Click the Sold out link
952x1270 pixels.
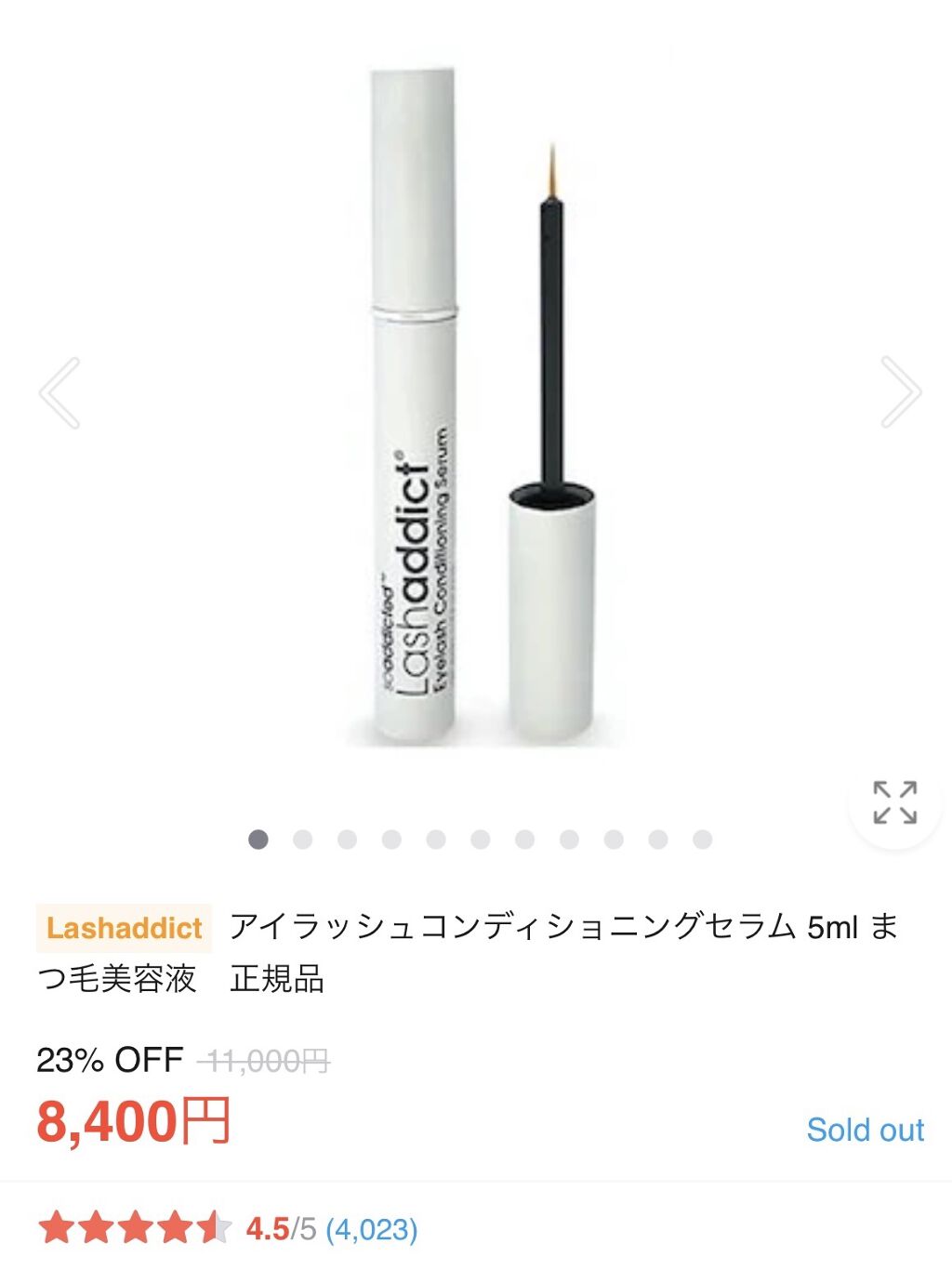tap(866, 1130)
